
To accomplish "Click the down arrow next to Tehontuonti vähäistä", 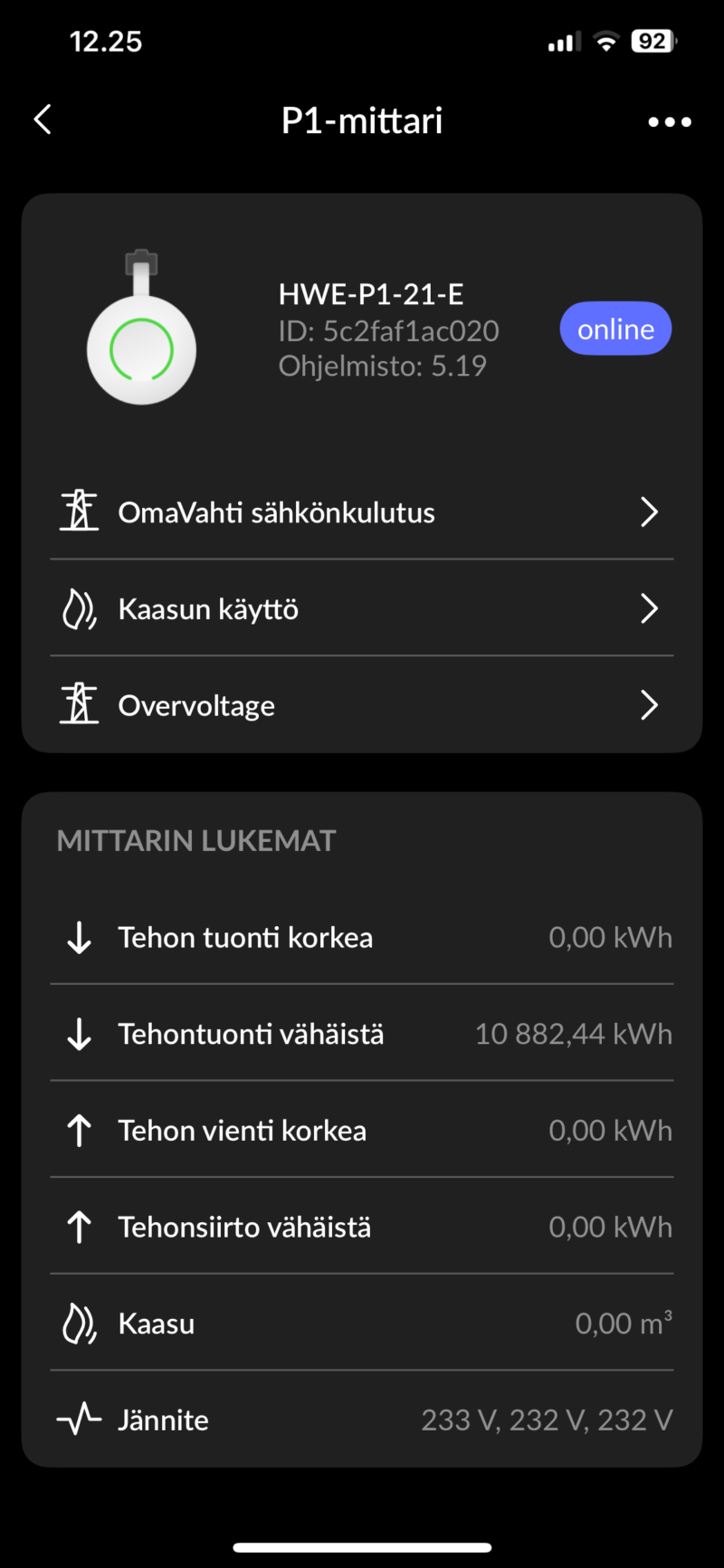I will click(x=79, y=1033).
